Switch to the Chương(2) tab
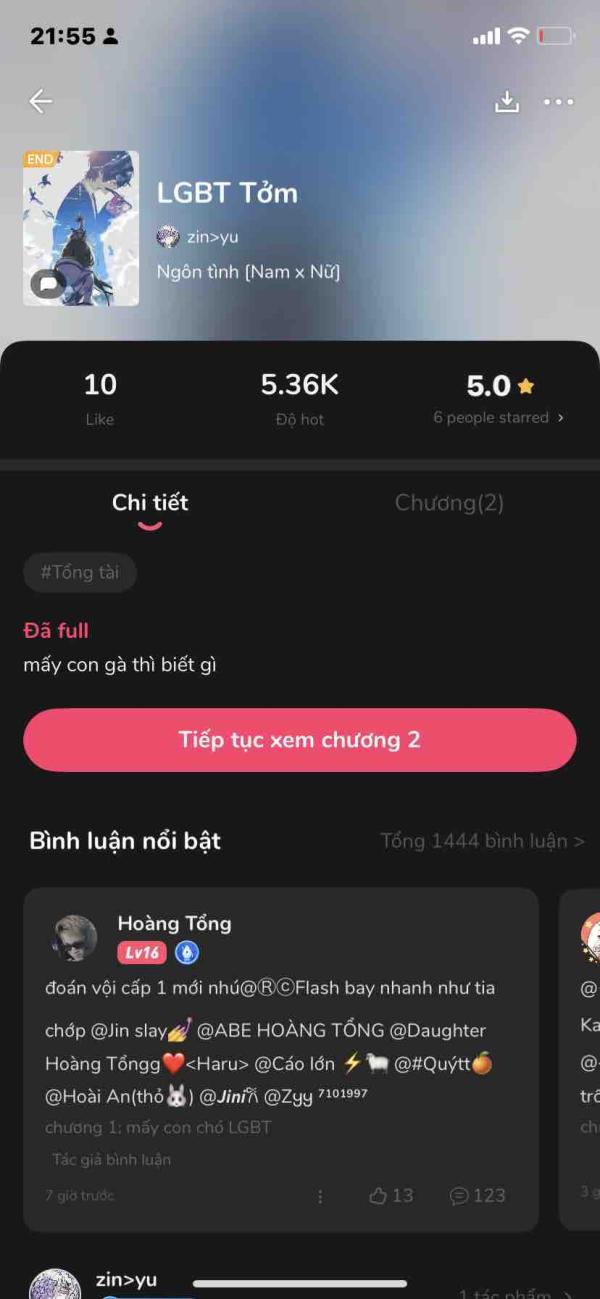This screenshot has width=600, height=1299. point(449,503)
